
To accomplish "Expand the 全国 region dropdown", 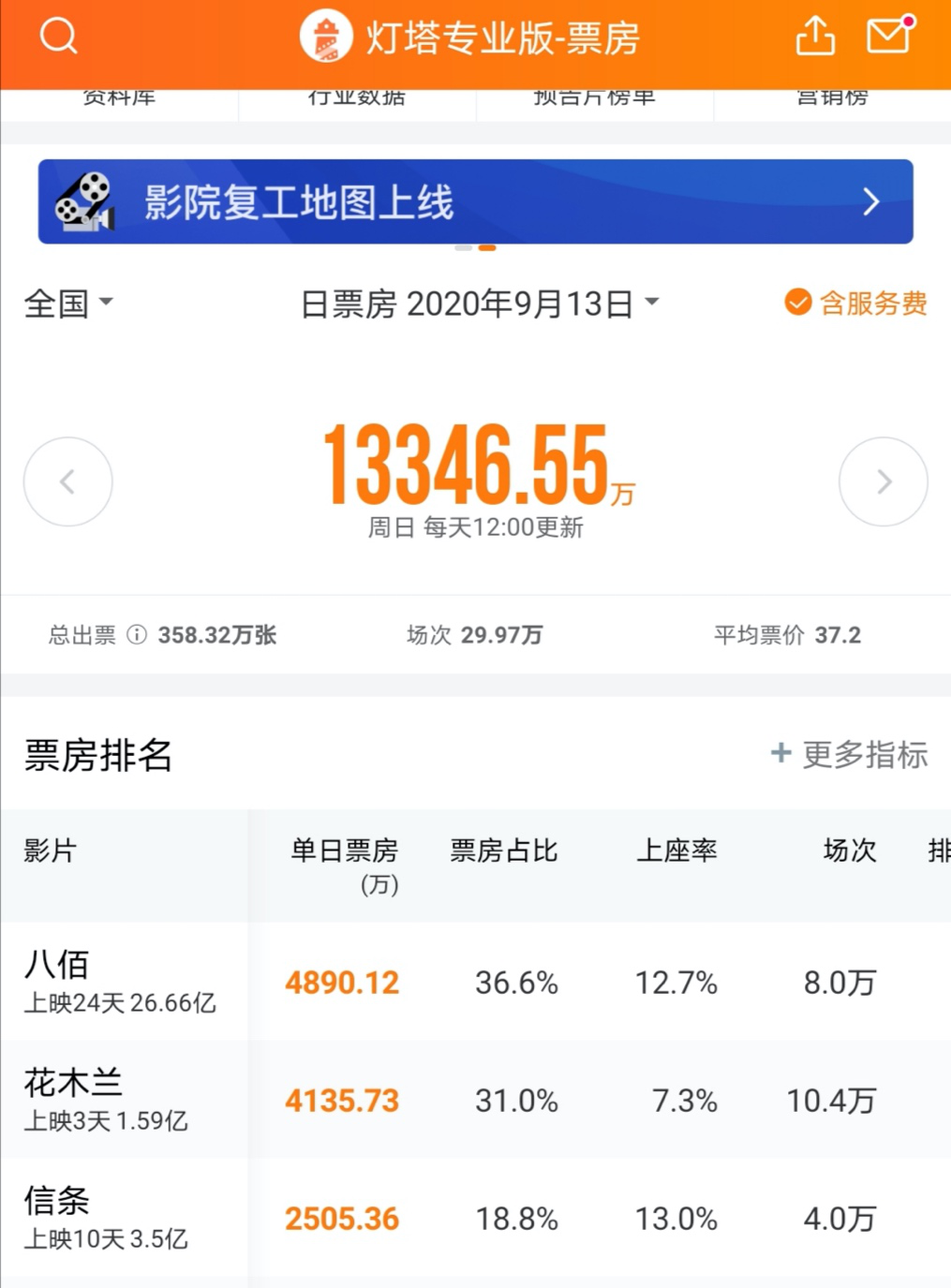I will [x=68, y=303].
